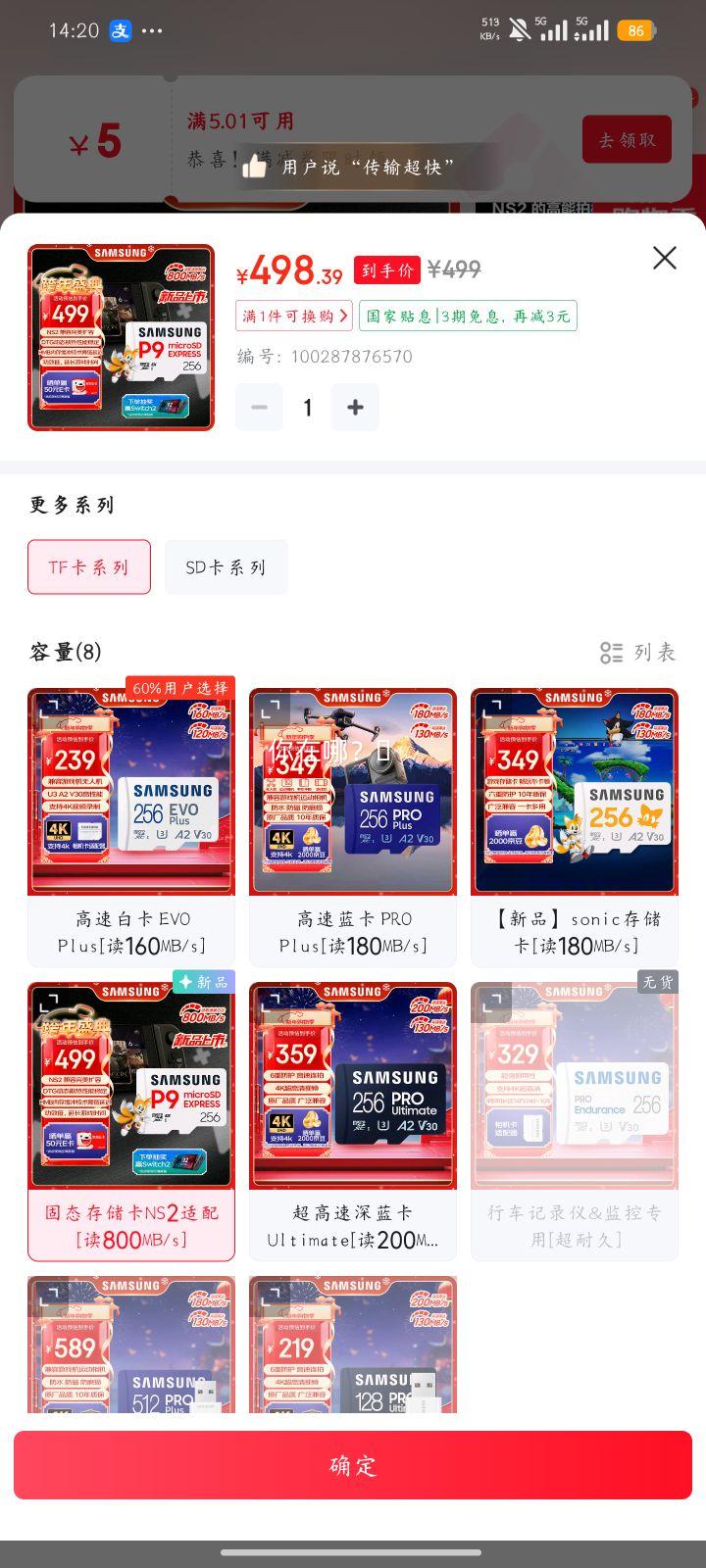Switch to list view layout
The width and height of the screenshot is (706, 1568).
(x=637, y=652)
